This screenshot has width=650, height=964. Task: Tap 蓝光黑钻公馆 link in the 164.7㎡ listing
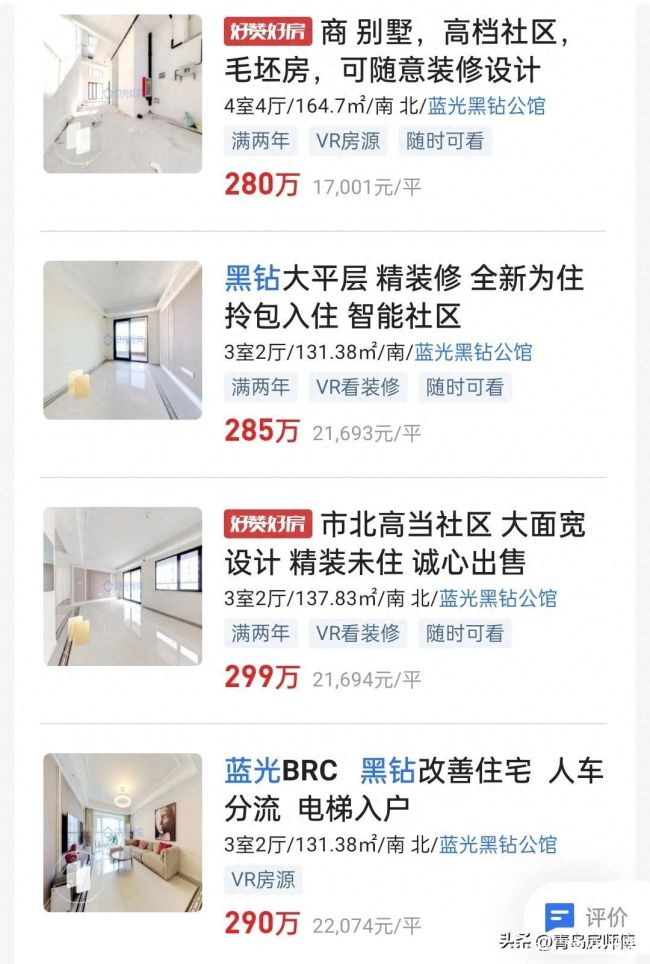(x=486, y=105)
